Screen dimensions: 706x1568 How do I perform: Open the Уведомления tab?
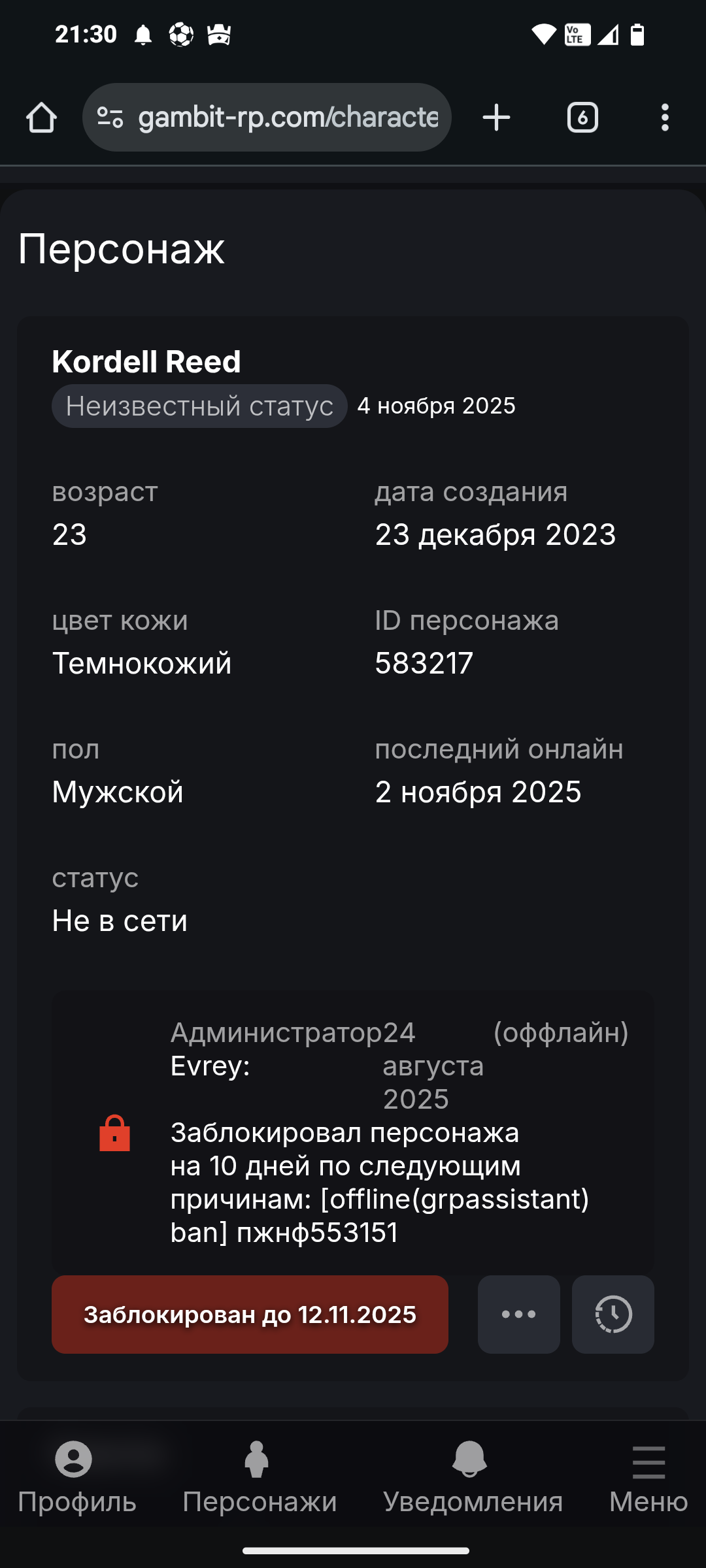(x=473, y=1477)
